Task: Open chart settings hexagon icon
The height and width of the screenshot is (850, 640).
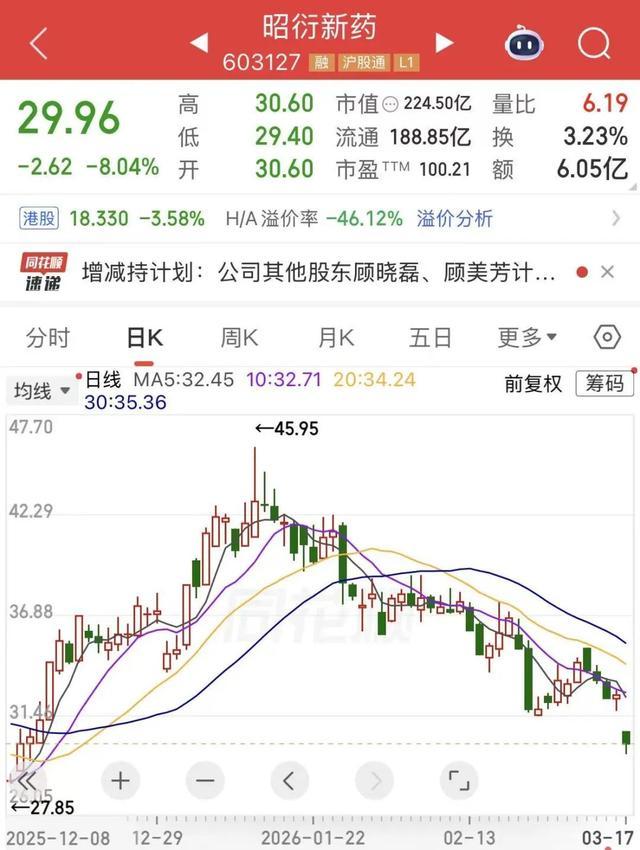Action: [x=606, y=337]
